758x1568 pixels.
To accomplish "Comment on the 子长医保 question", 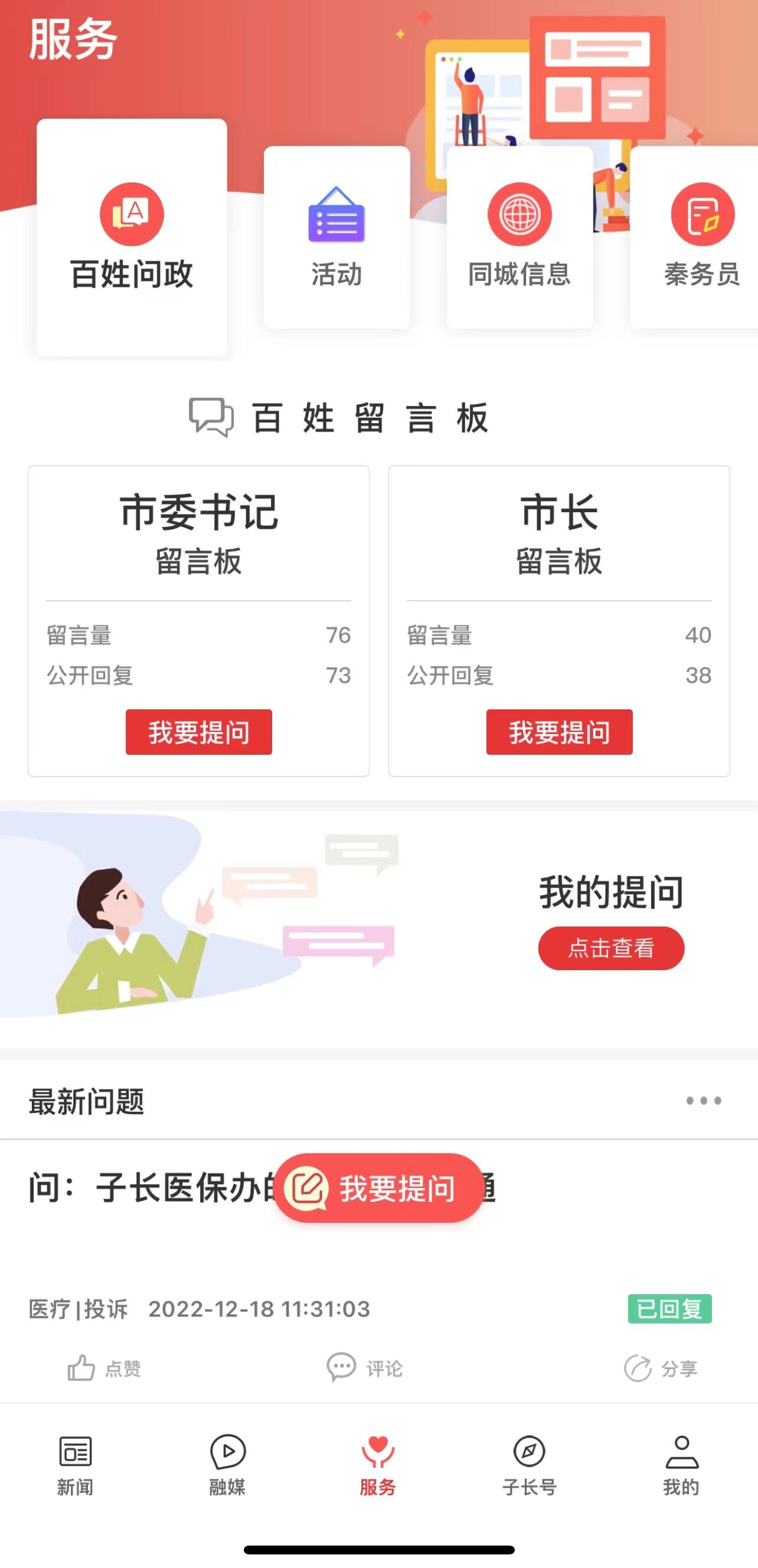I will 365,1369.
